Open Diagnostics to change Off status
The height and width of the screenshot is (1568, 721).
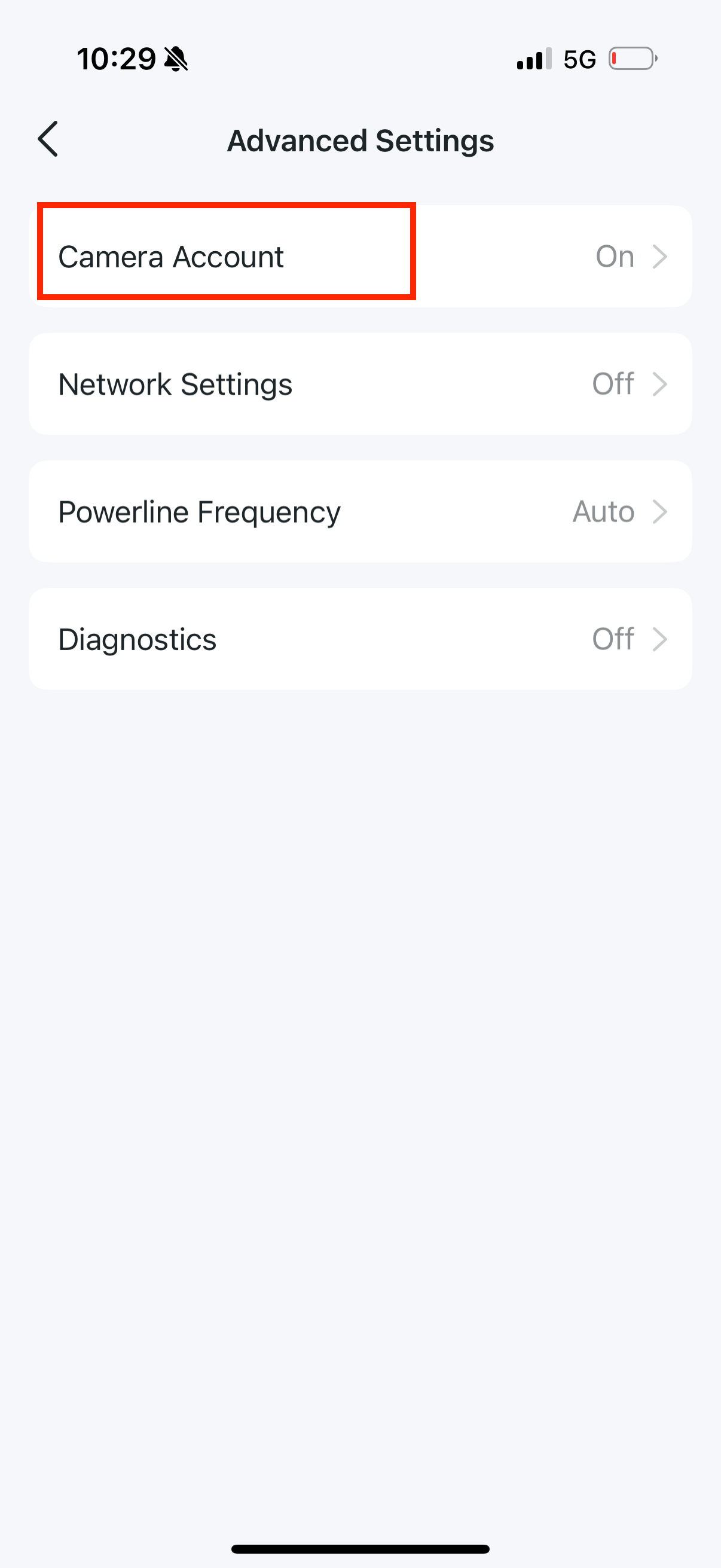[x=360, y=639]
